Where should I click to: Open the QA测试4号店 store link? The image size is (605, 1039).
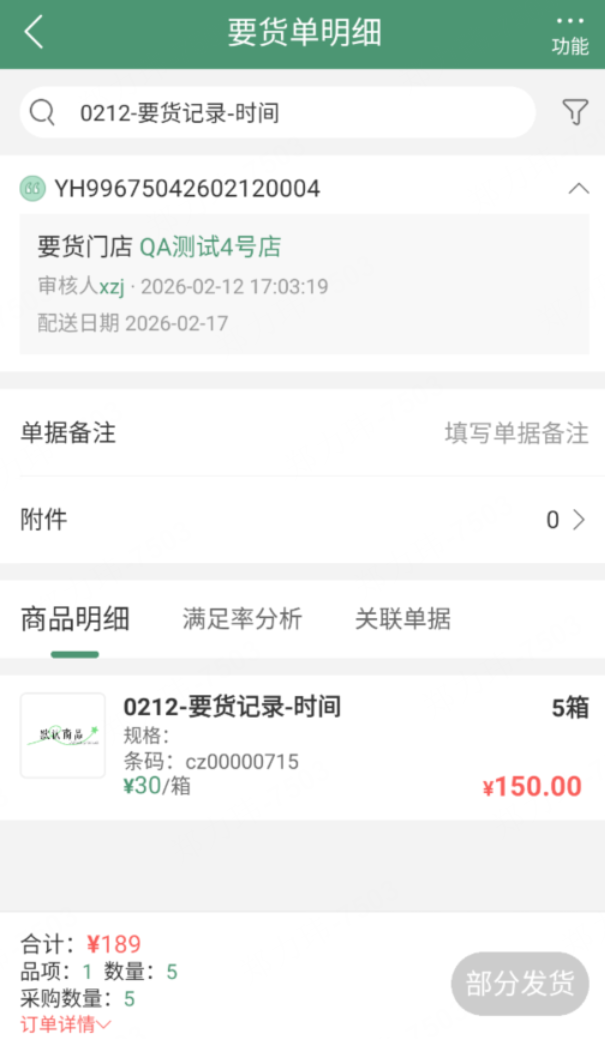[210, 247]
